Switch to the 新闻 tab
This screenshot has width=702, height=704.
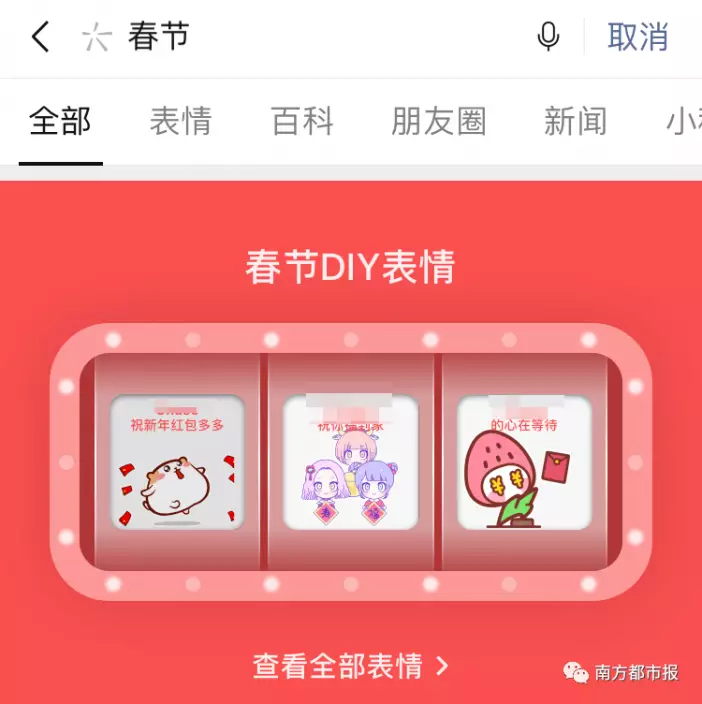pyautogui.click(x=575, y=122)
